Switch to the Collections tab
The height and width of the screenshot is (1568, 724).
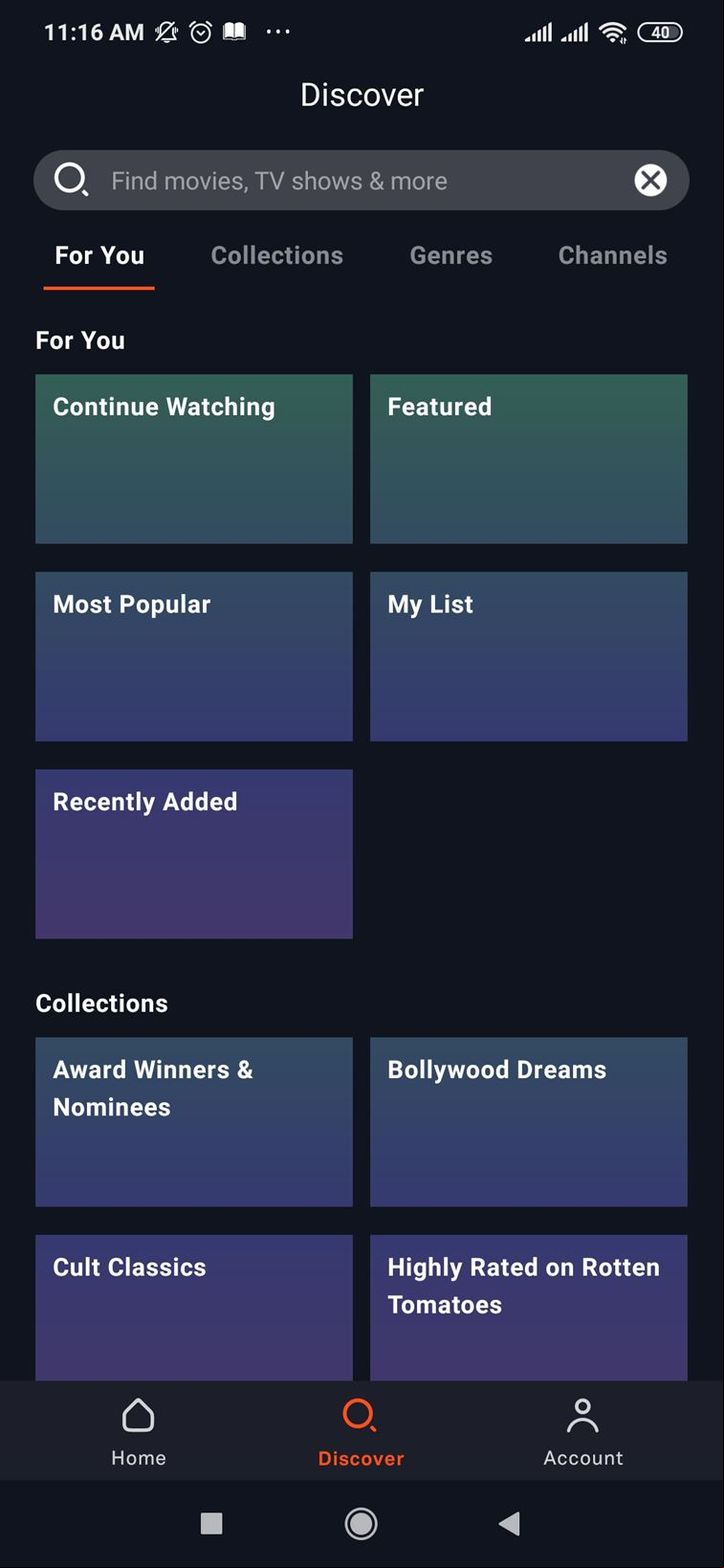276,255
